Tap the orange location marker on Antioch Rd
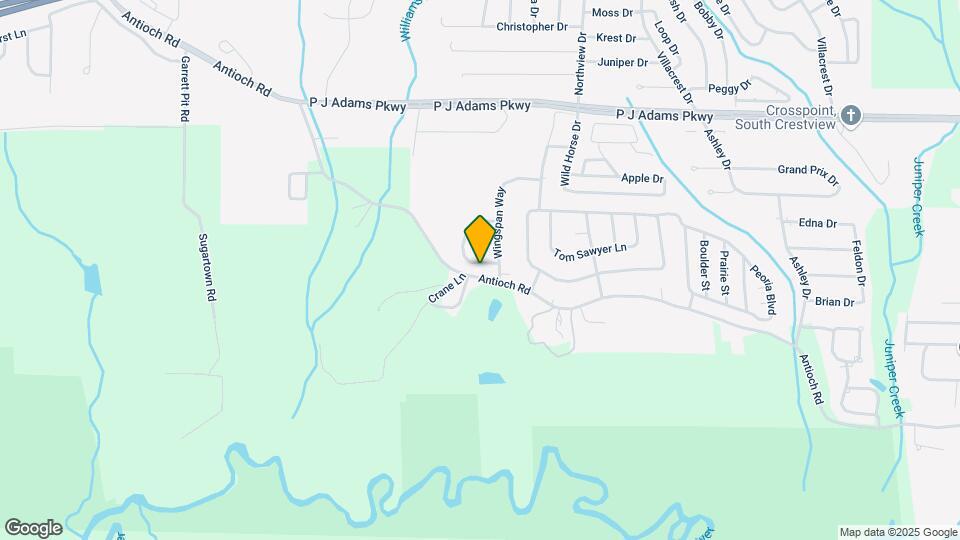Image resolution: width=960 pixels, height=540 pixels. pos(480,238)
